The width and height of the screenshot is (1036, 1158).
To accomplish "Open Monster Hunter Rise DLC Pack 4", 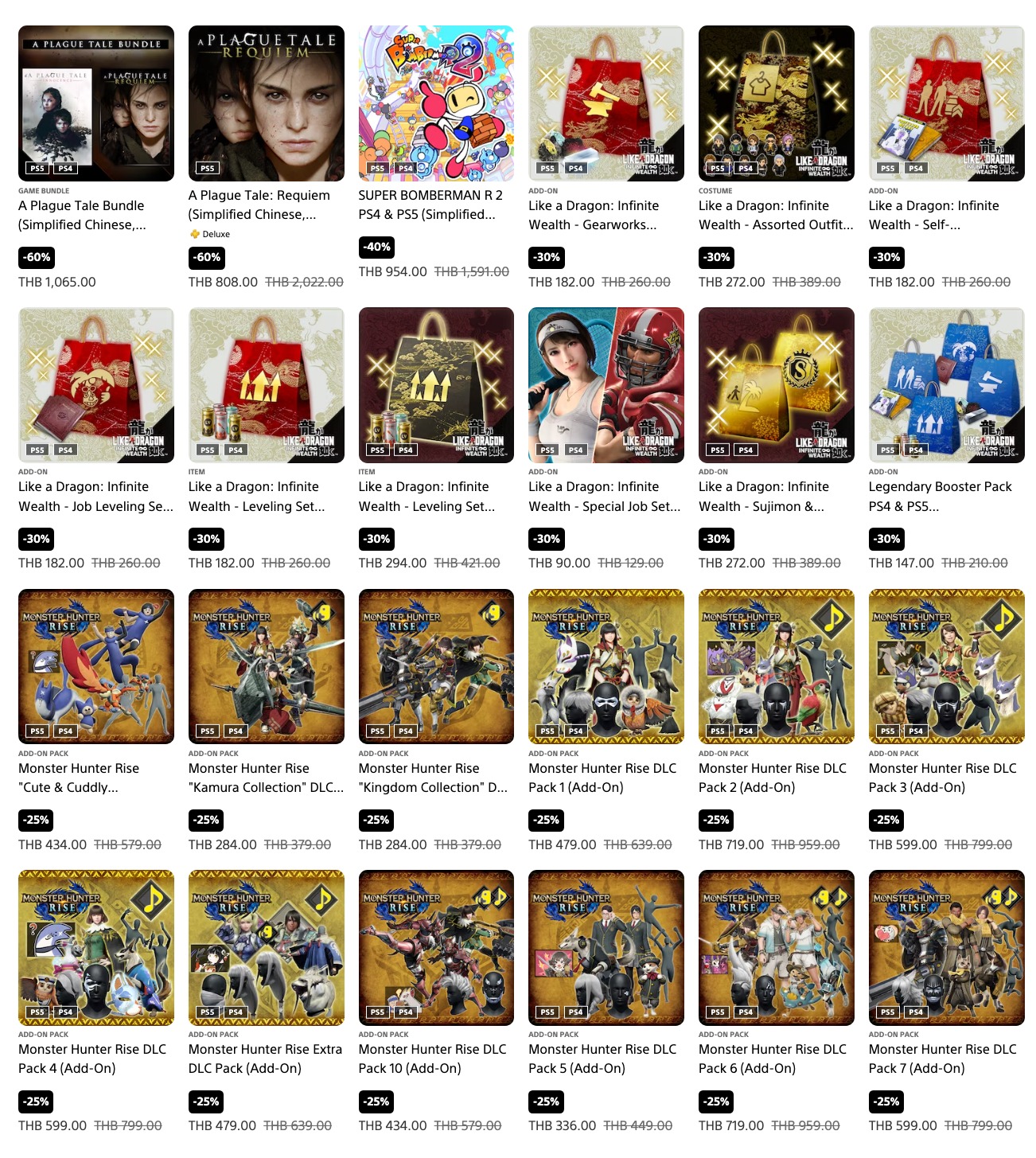I will point(95,947).
